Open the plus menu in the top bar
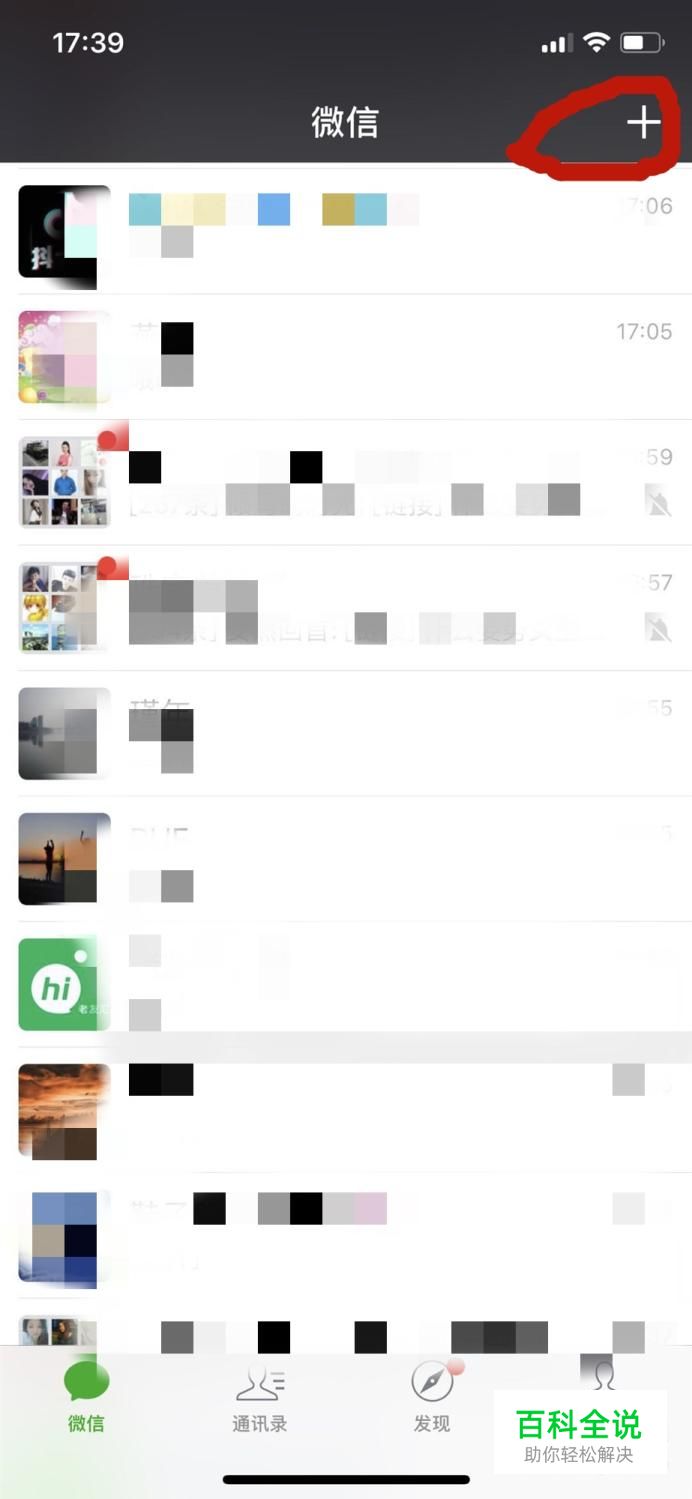This screenshot has height=1499, width=692. pos(643,123)
